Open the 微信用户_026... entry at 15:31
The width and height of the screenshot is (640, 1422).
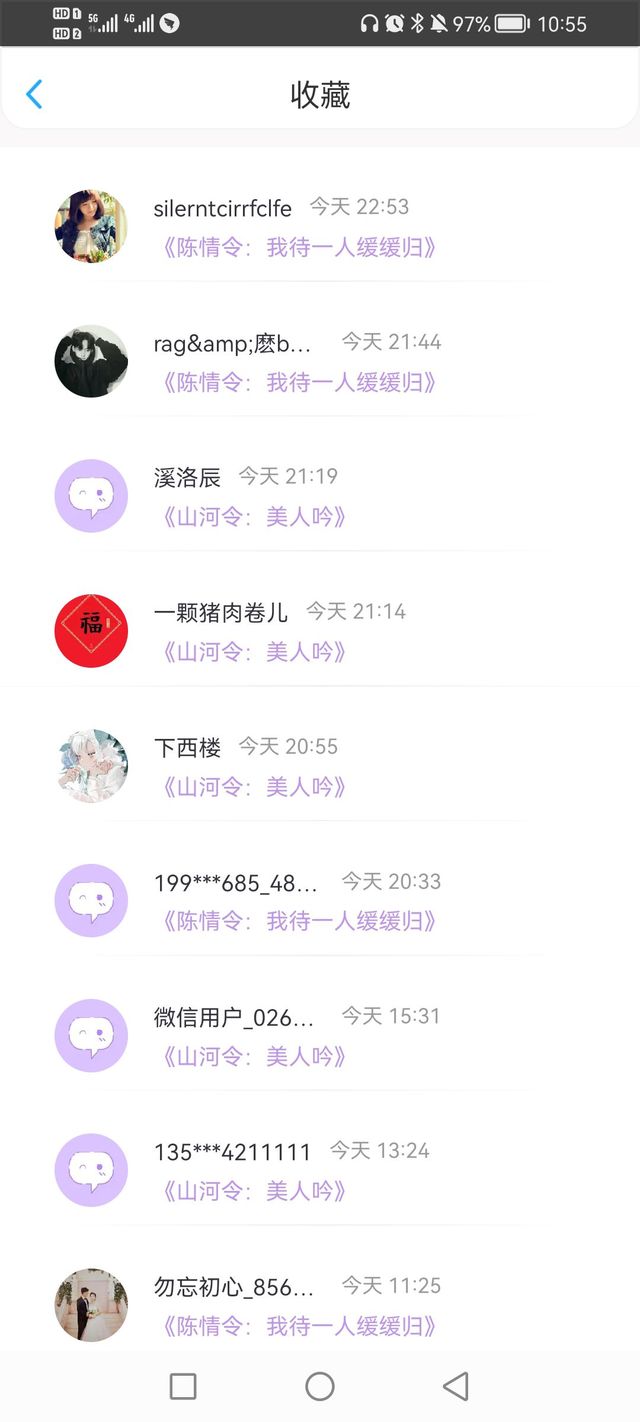click(320, 1035)
